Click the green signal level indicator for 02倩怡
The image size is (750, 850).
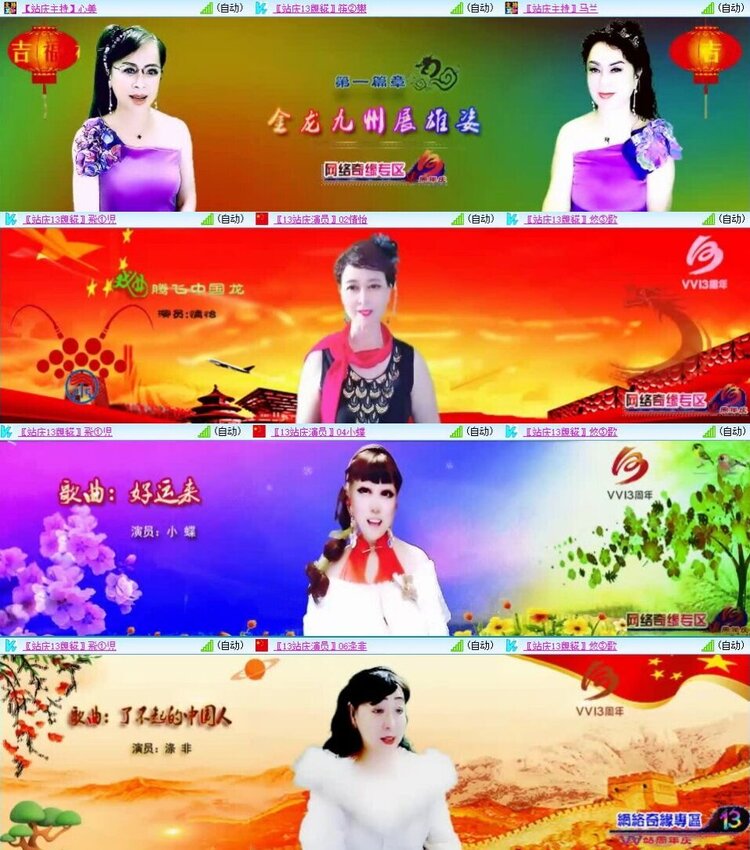[x=456, y=218]
